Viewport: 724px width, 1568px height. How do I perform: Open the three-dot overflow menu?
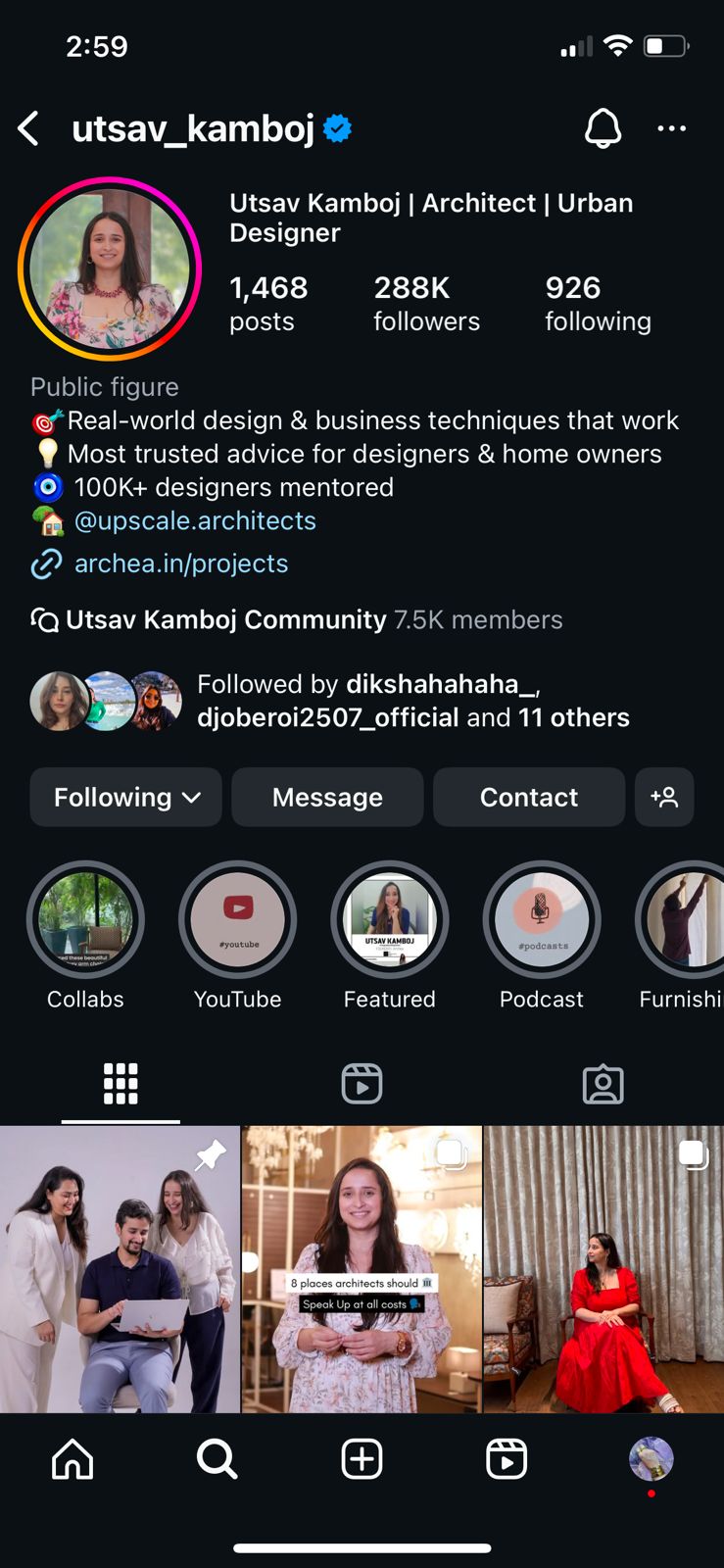[671, 128]
